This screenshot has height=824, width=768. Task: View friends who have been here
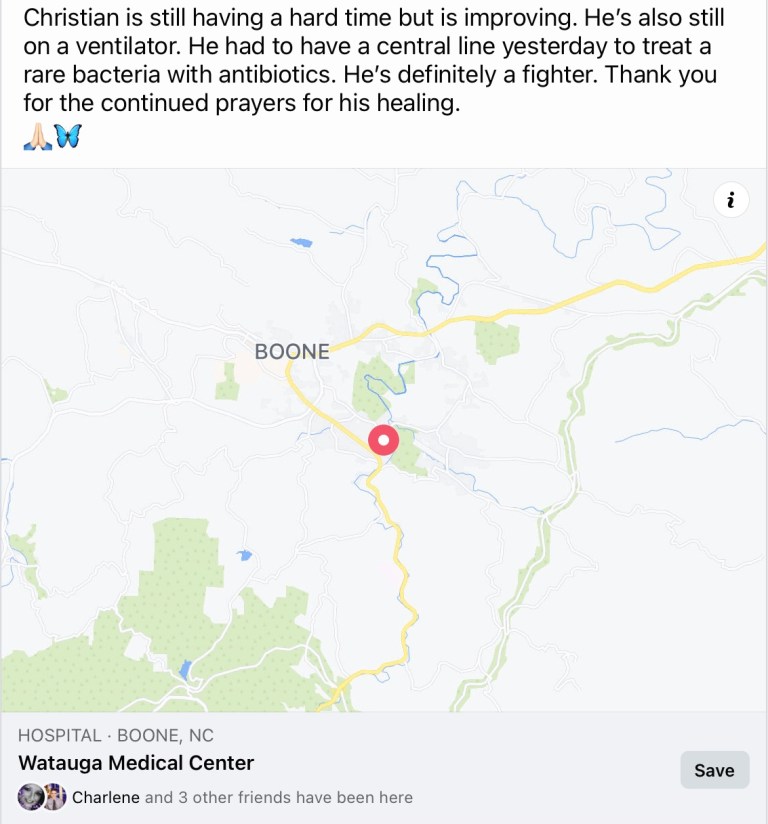click(242, 797)
